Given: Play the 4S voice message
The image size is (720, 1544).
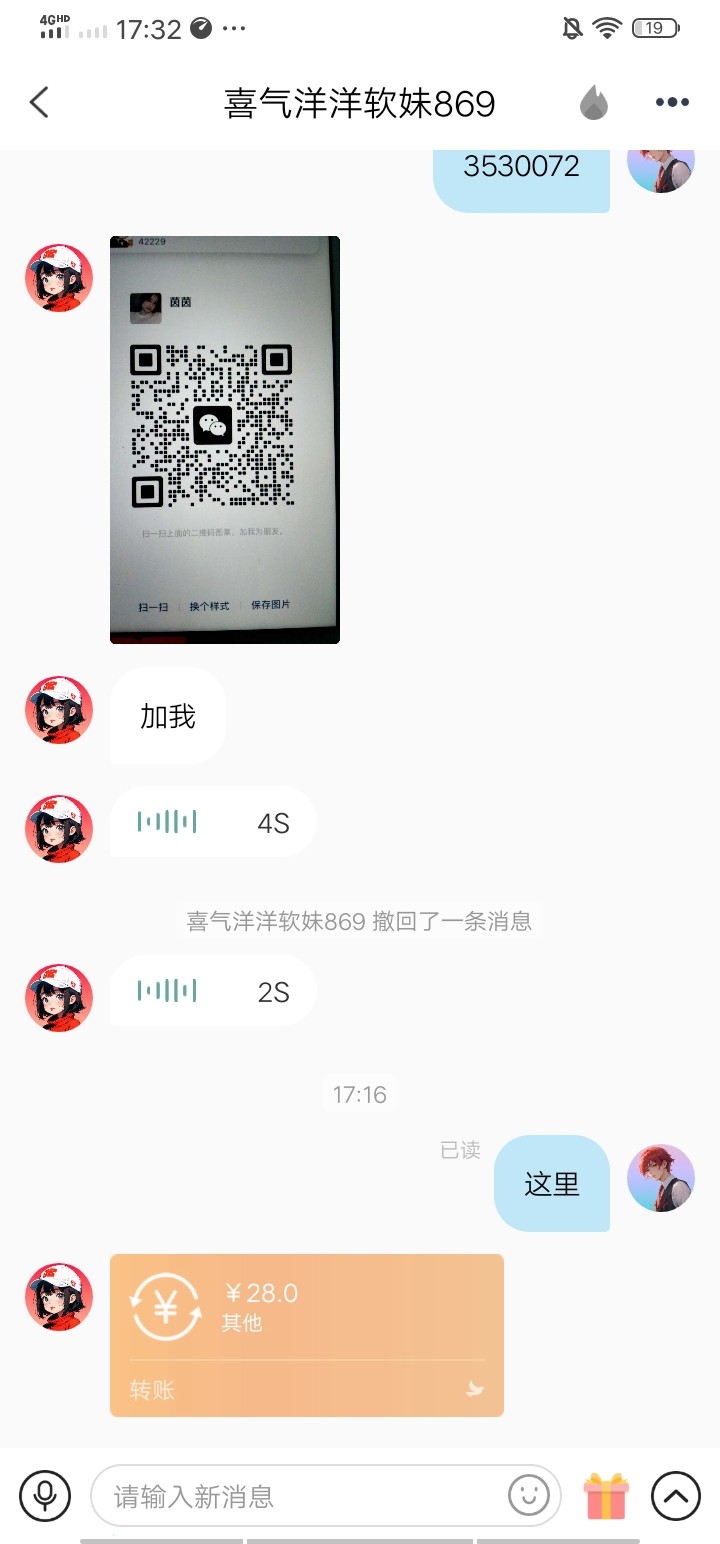Looking at the screenshot, I should coord(213,822).
